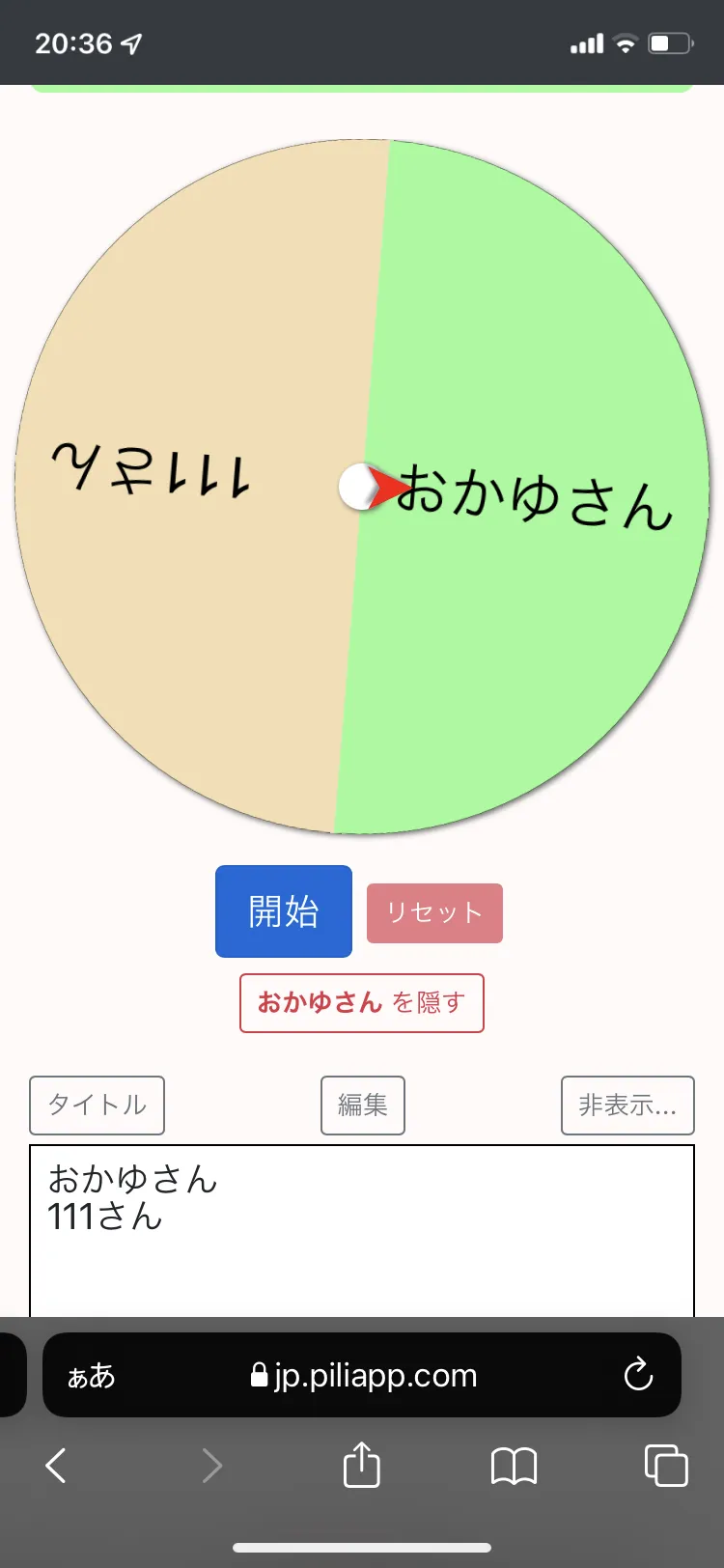Hide おかゆさん from the wheel
Screen dimensions: 724x1568
pos(362,1003)
